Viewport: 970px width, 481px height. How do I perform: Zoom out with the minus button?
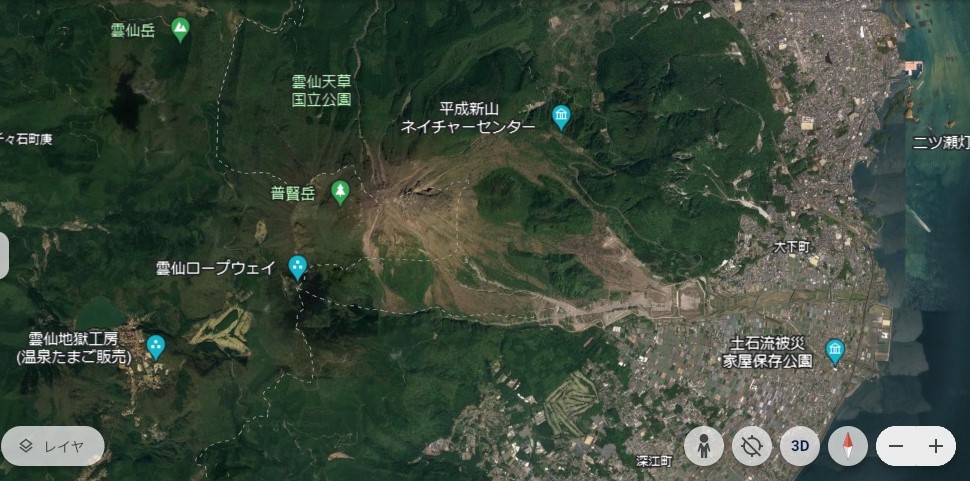(x=896, y=446)
